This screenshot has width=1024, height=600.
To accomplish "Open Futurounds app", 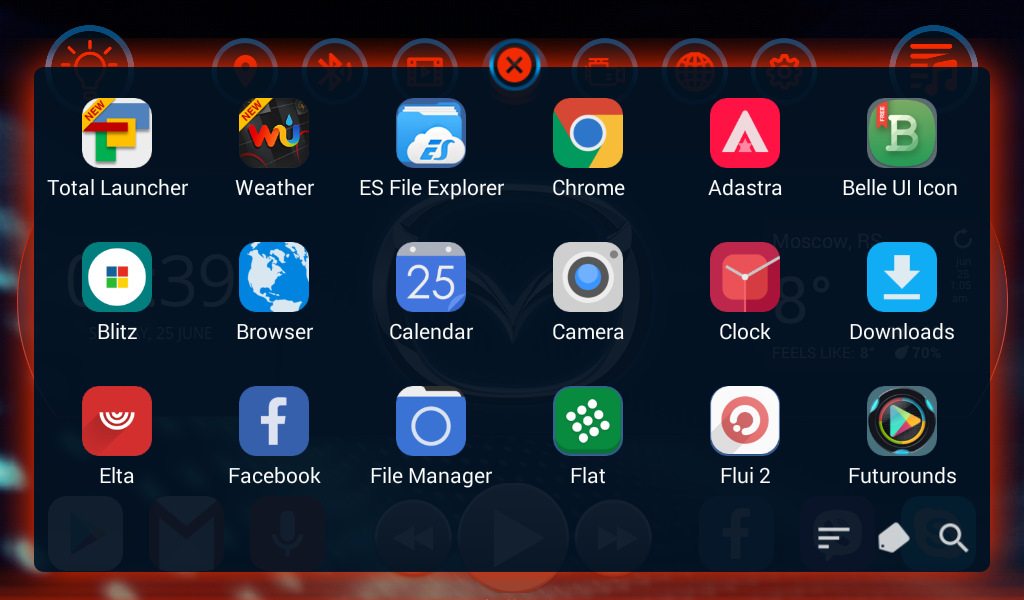I will [x=901, y=422].
